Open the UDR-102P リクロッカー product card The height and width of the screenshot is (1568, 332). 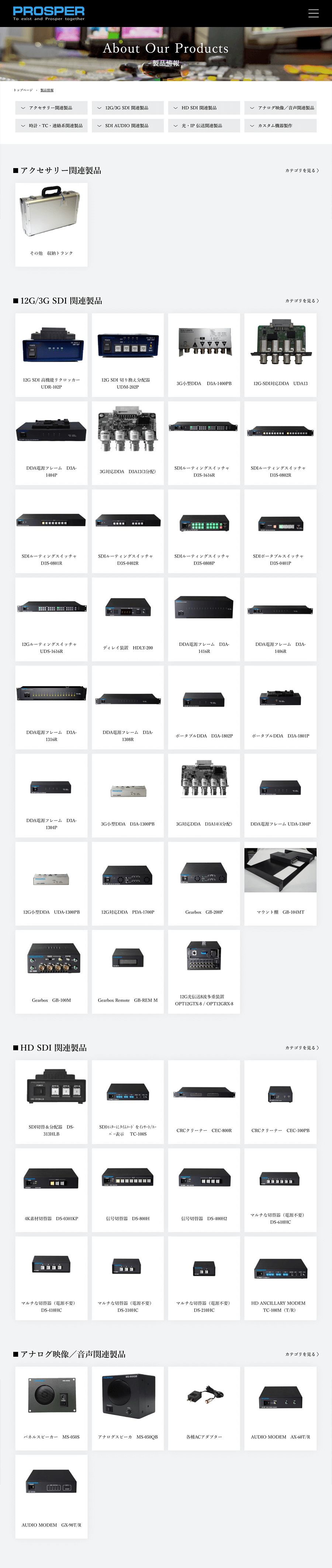pyautogui.click(x=51, y=355)
